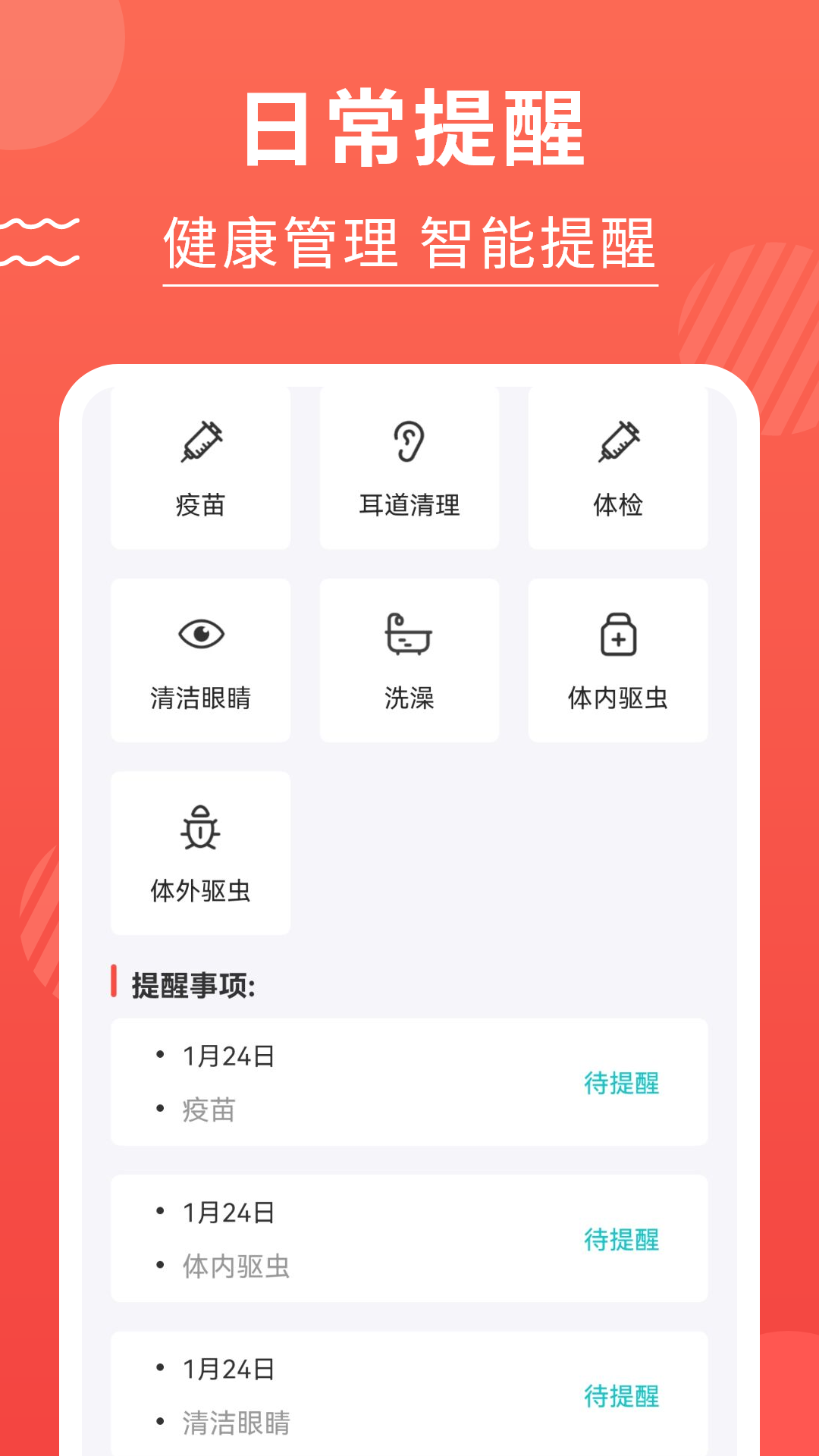Tap the 耳道清理 card
Viewport: 819px width, 1456px height.
point(409,466)
